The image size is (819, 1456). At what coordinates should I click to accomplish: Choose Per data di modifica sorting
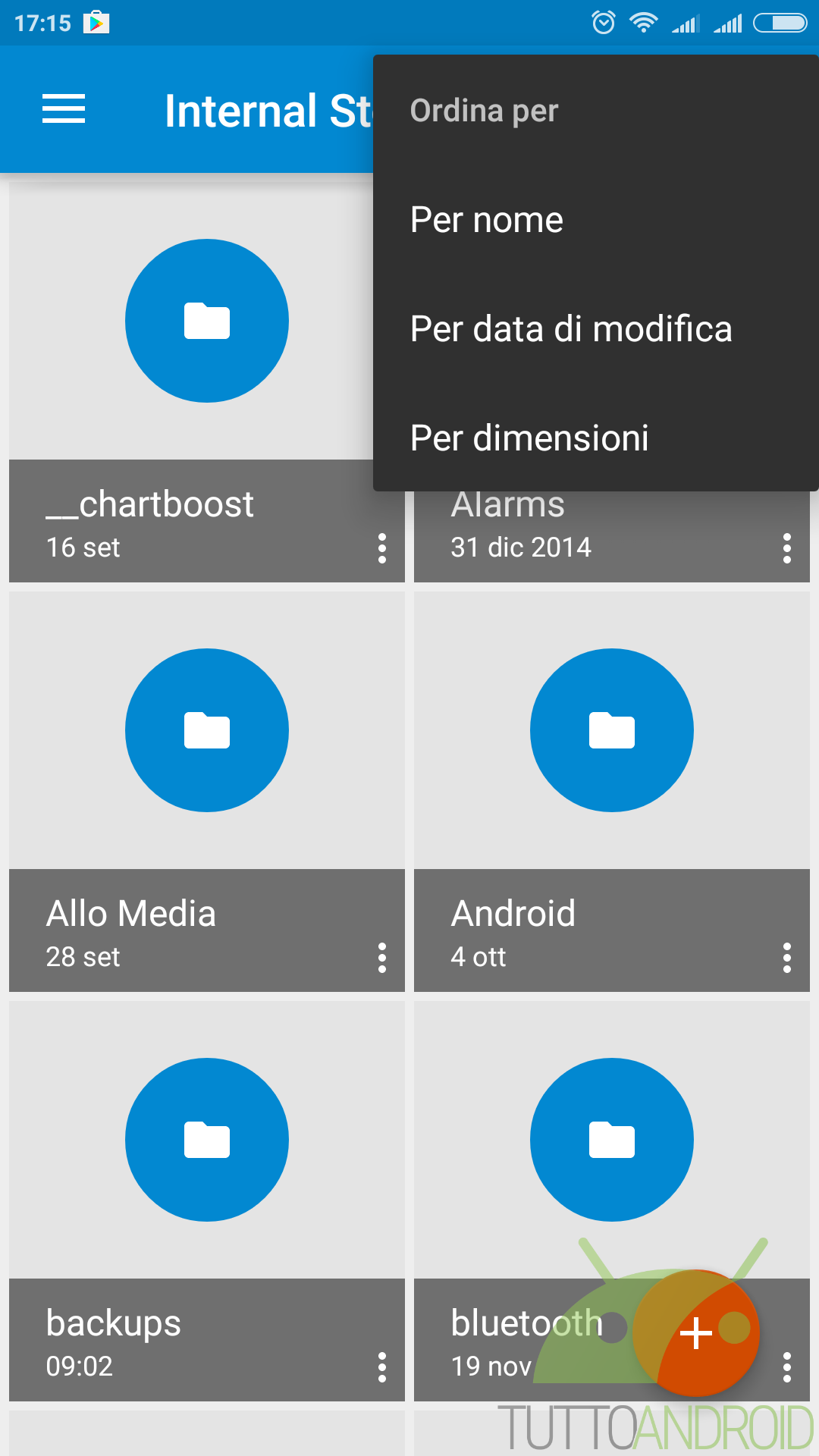click(x=596, y=329)
